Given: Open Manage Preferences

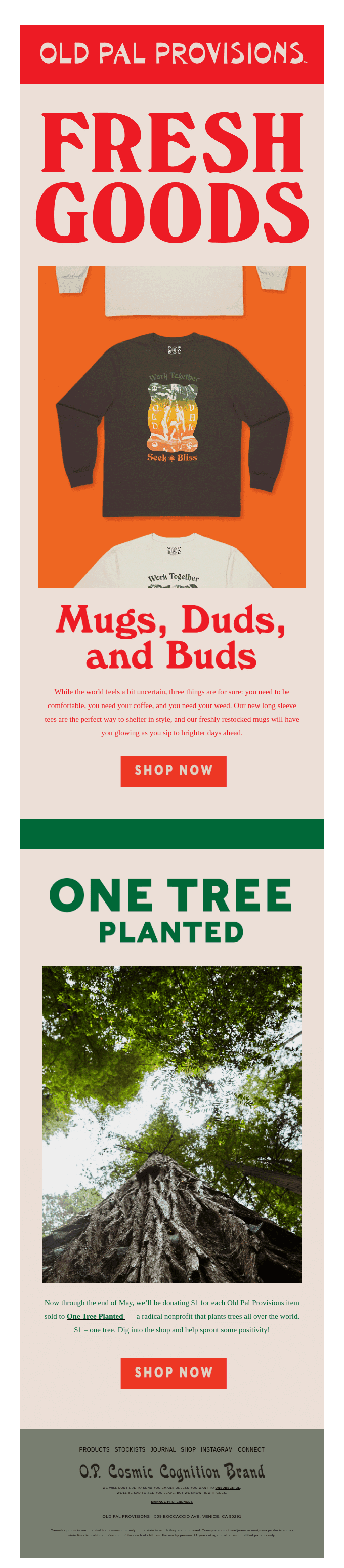Looking at the screenshot, I should pyautogui.click(x=171, y=1502).
